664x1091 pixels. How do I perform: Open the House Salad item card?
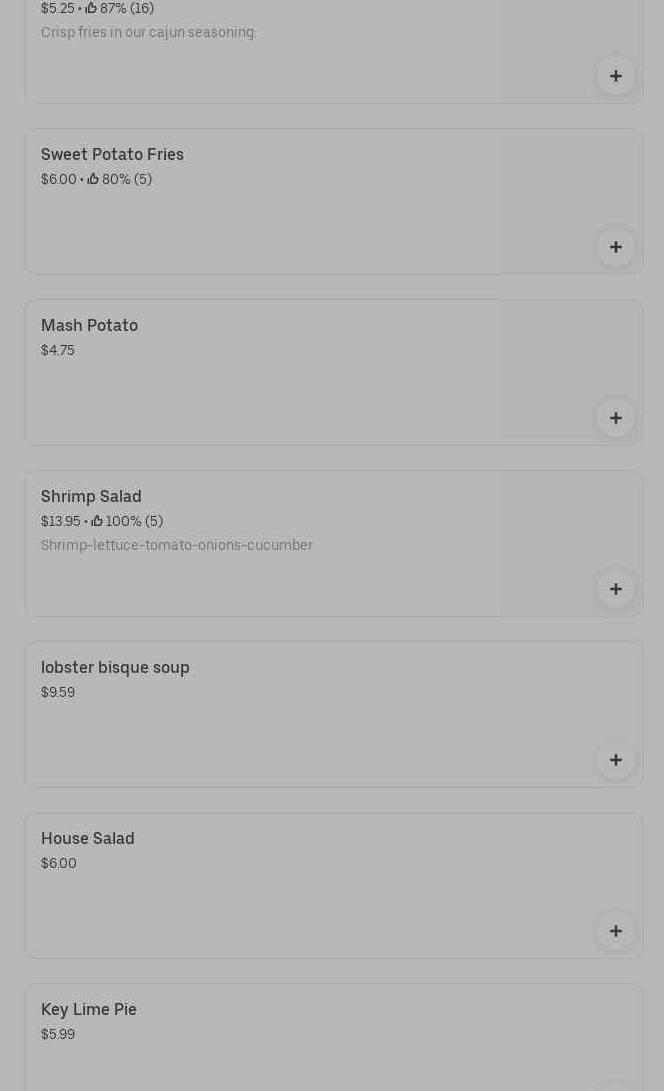pyautogui.click(x=260, y=884)
